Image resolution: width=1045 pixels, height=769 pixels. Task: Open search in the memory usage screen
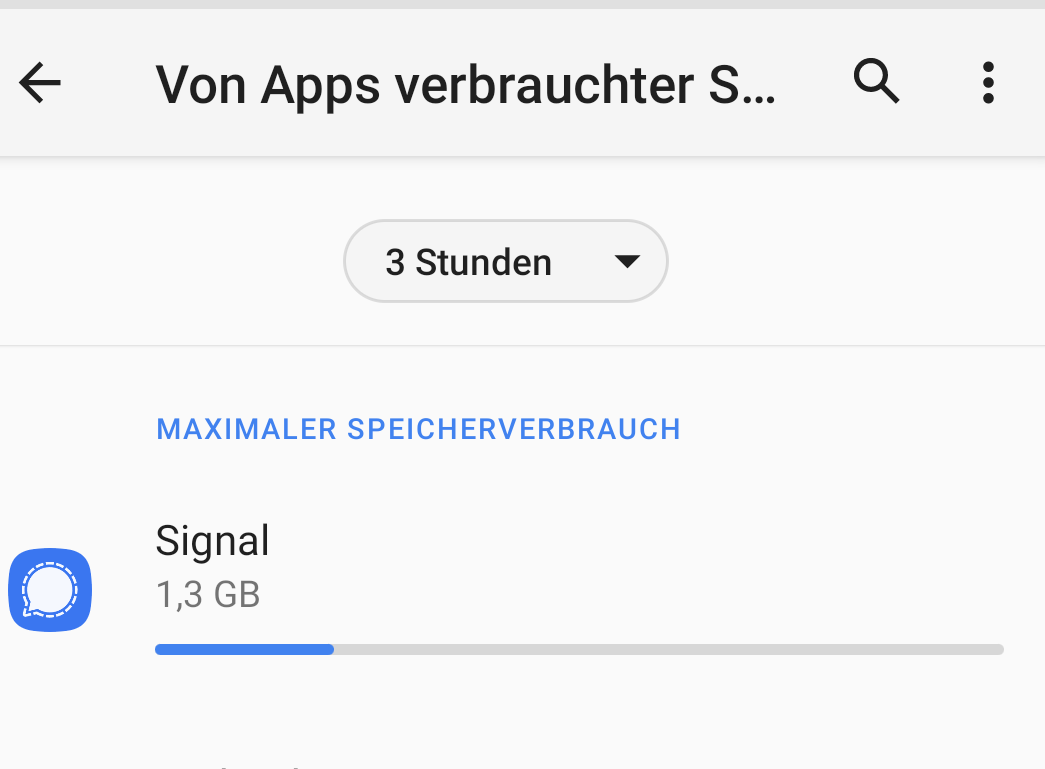click(876, 82)
